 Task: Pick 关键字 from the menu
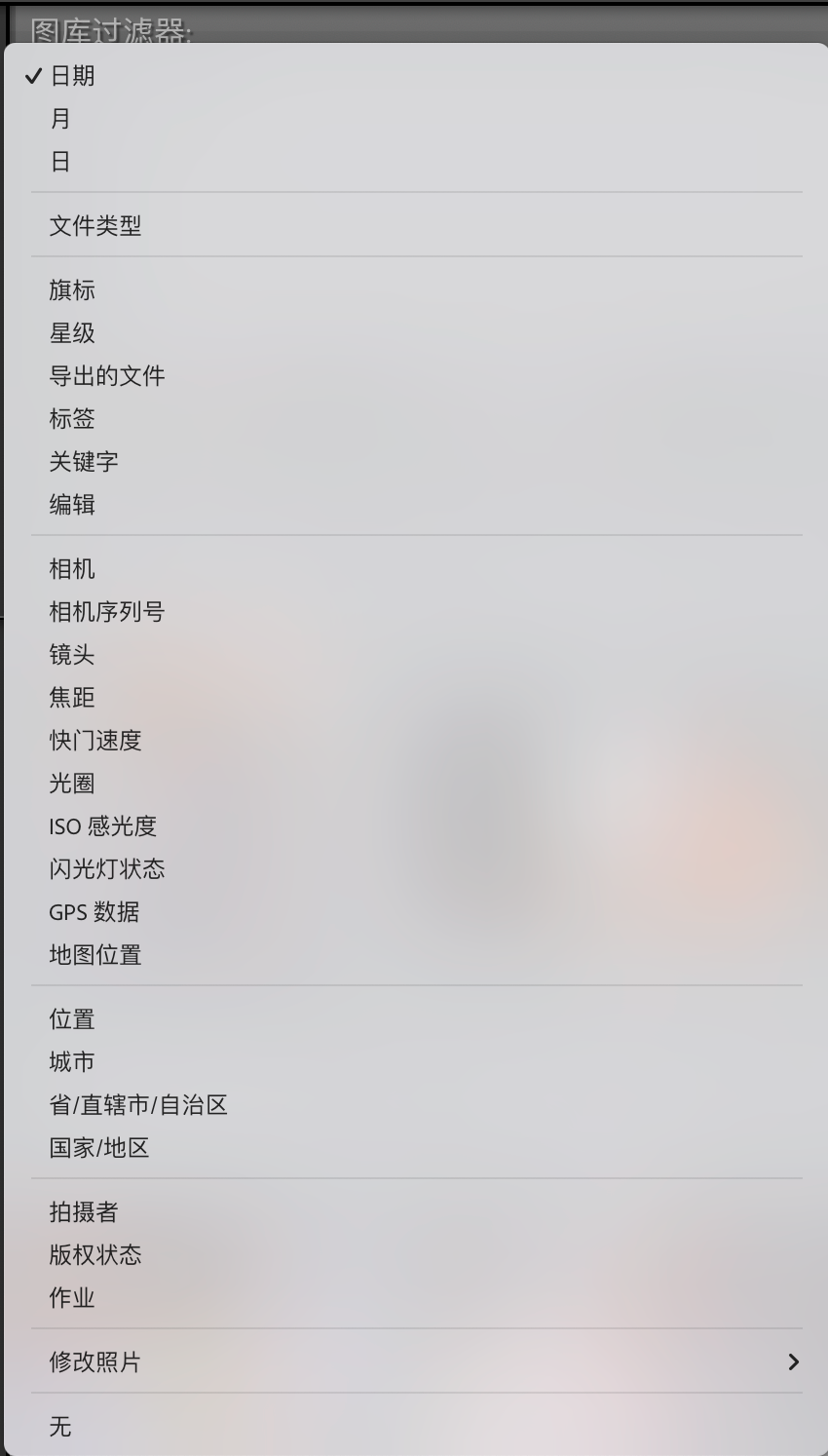(x=84, y=462)
